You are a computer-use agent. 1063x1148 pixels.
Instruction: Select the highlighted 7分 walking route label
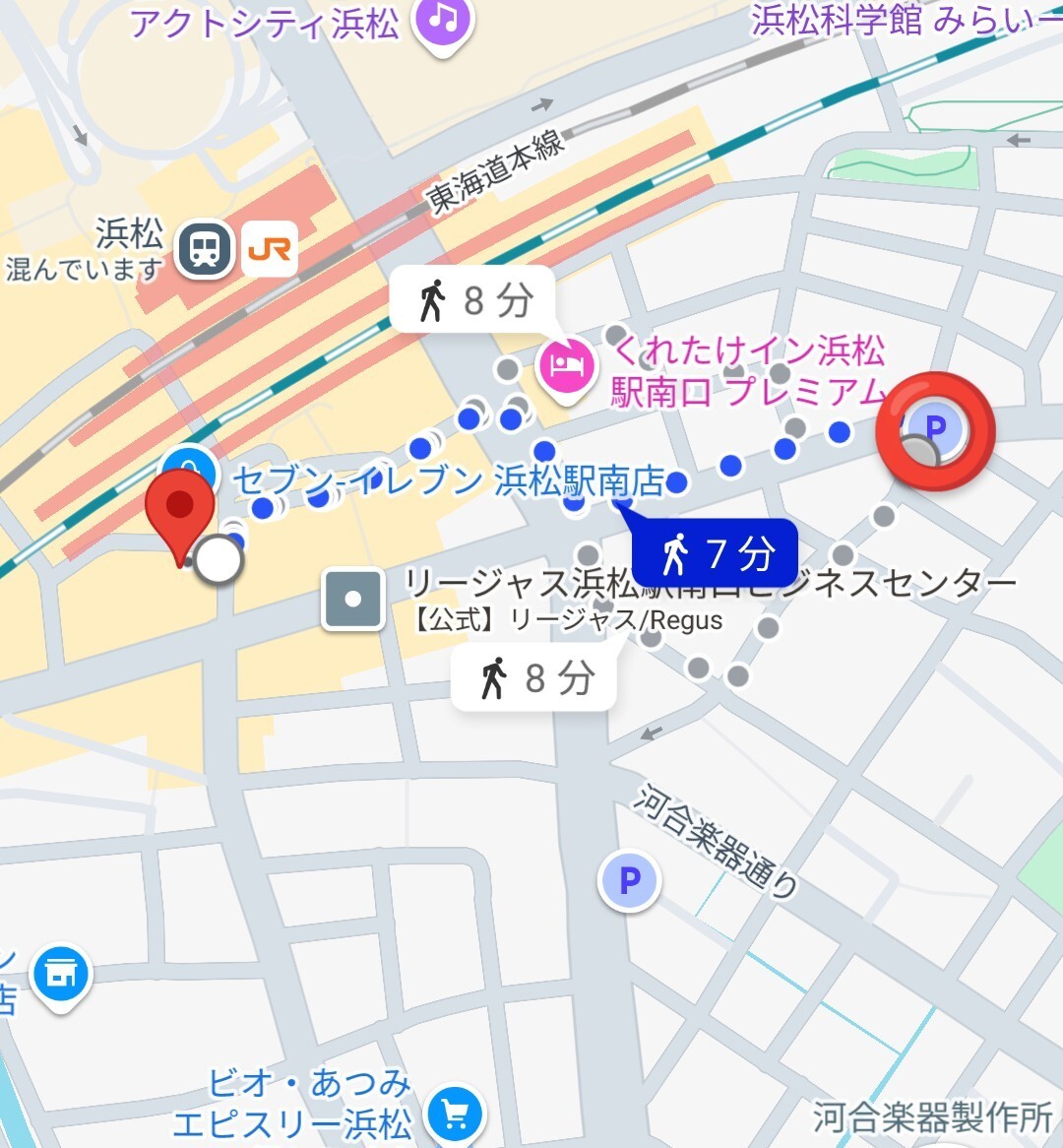point(715,553)
